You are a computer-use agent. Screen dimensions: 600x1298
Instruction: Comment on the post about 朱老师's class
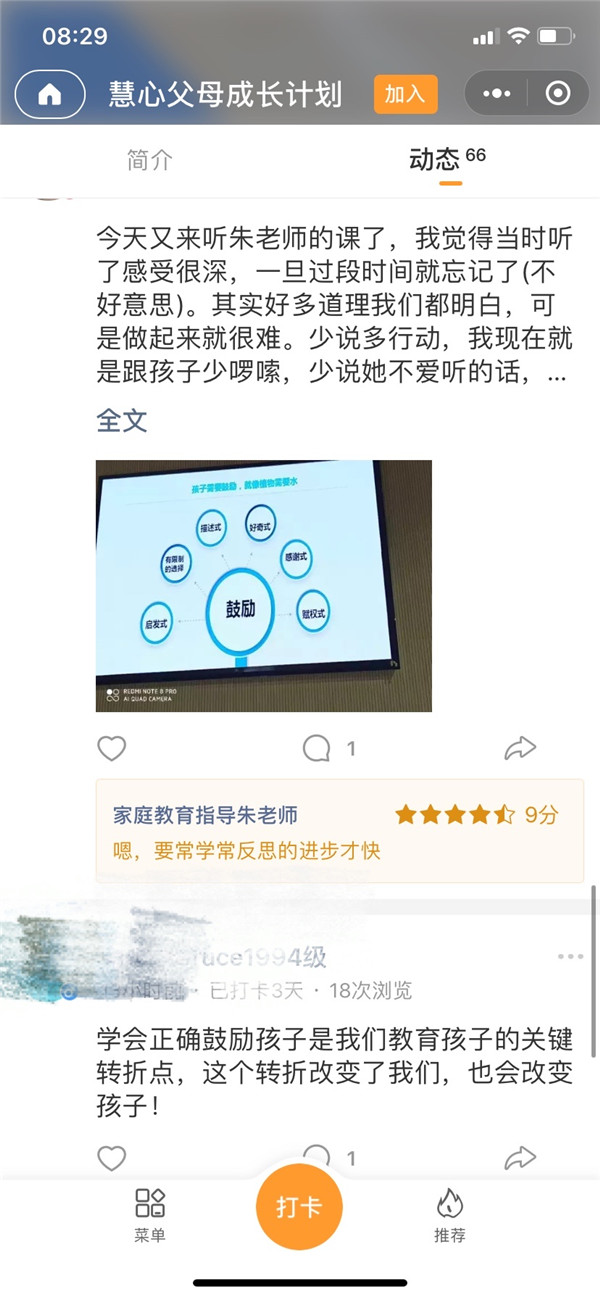pyautogui.click(x=317, y=748)
